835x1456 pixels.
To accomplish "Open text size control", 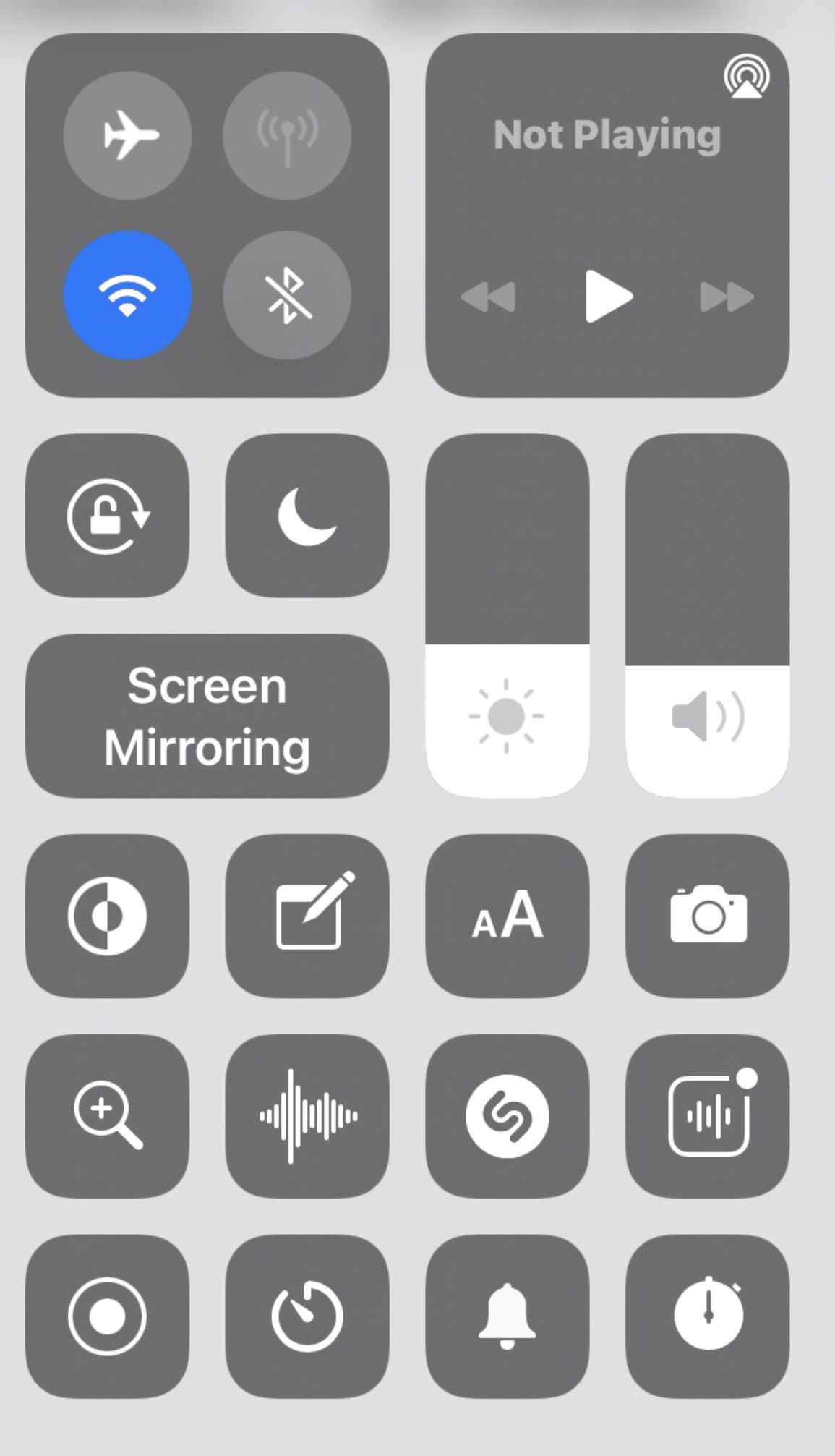I will 507,916.
